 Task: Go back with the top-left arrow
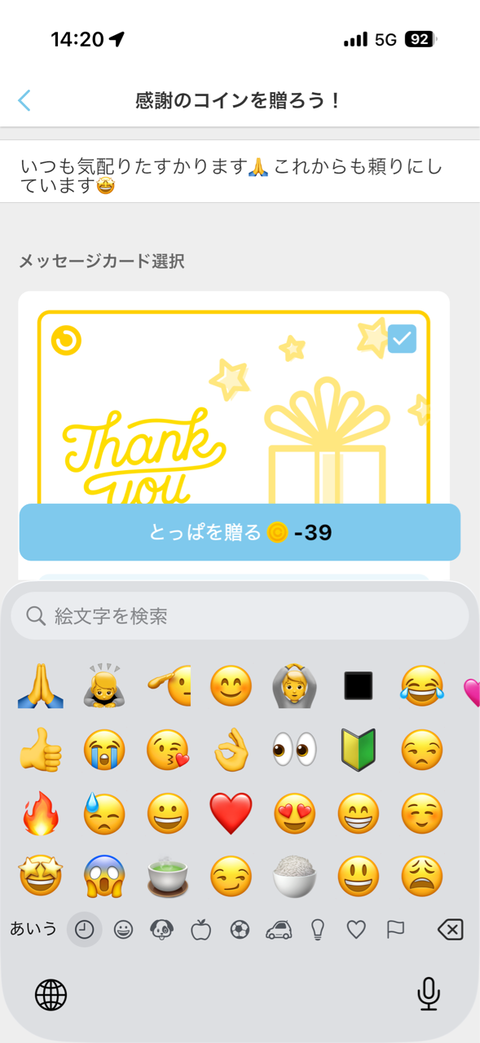pyautogui.click(x=24, y=100)
